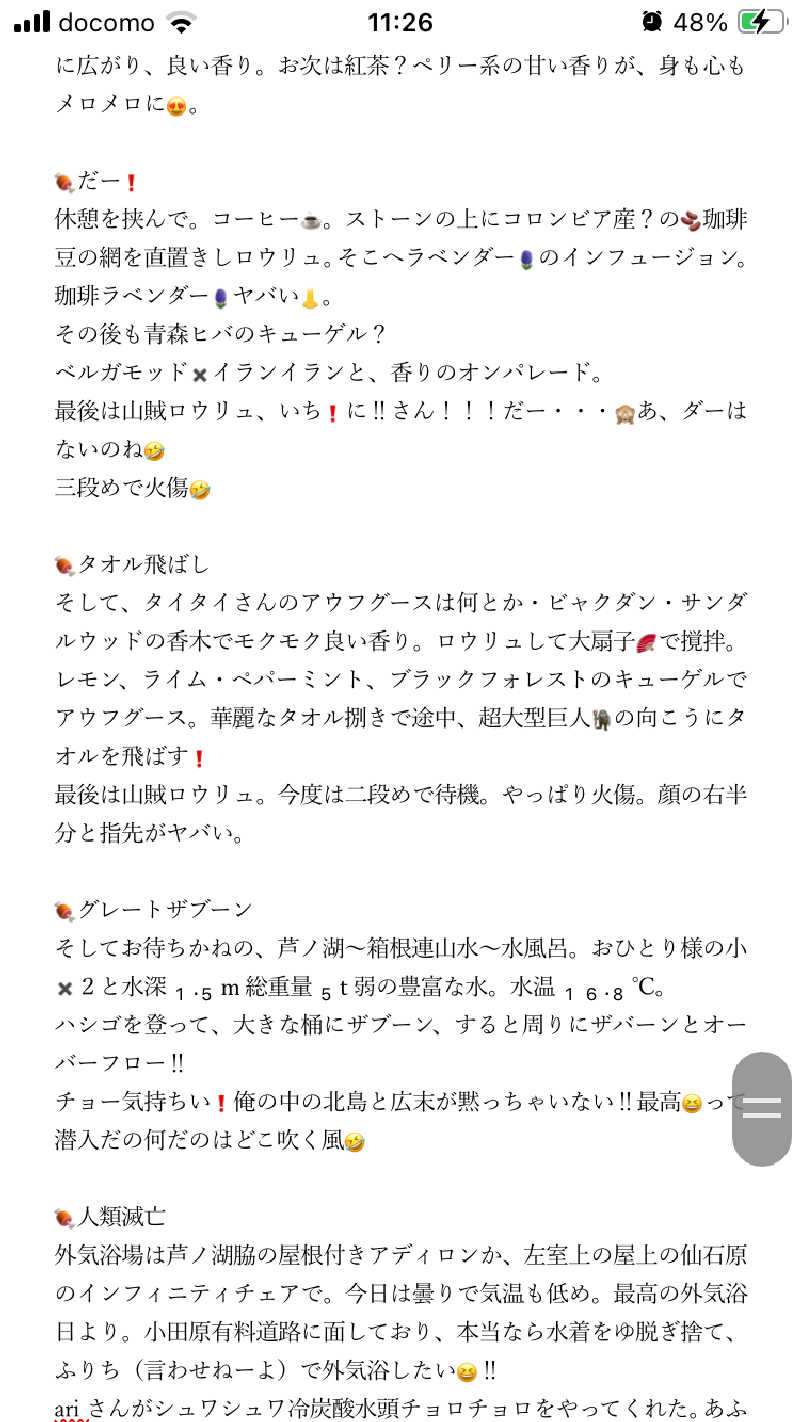Tap the charging battery icon
Viewport: 800px width, 1422px height.
point(758,20)
